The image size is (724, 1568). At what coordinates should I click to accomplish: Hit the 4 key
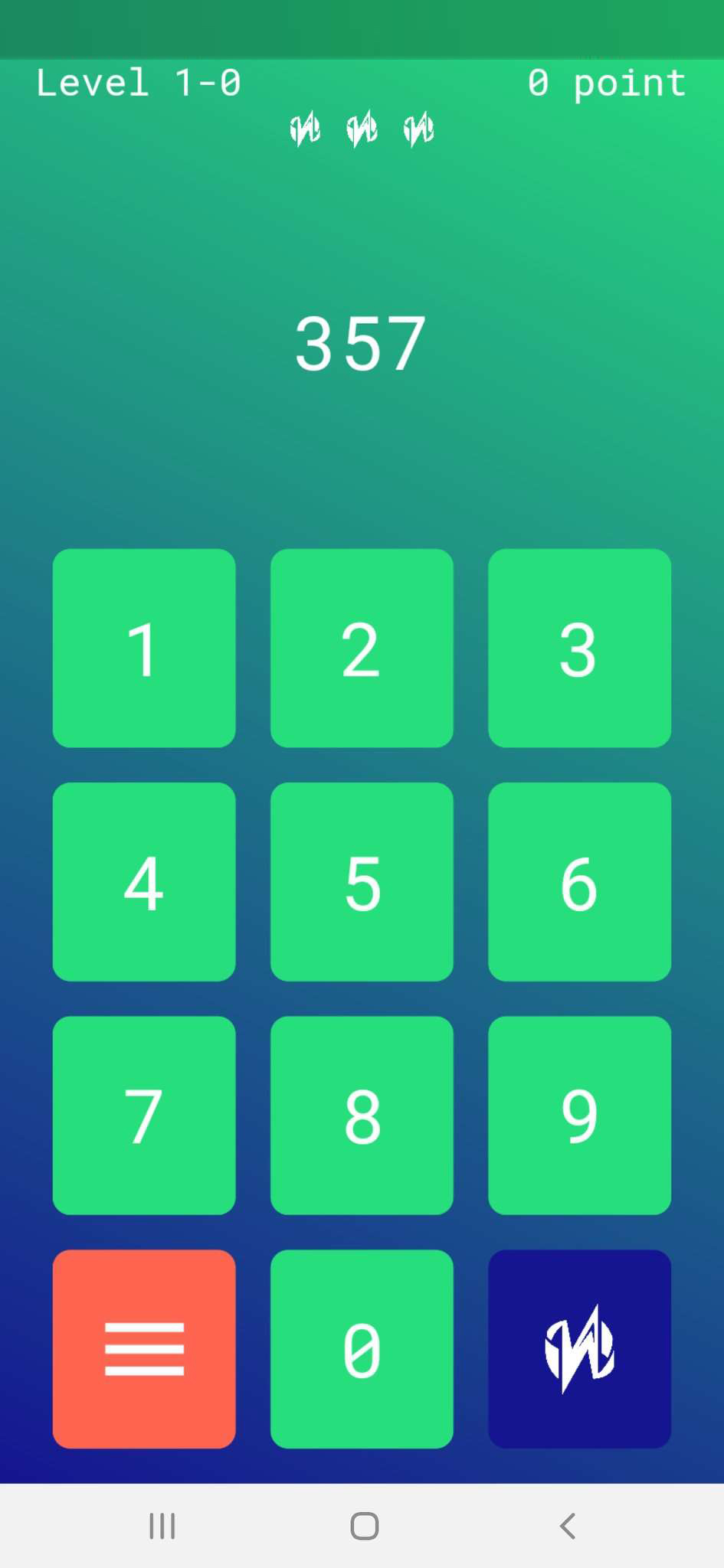[x=144, y=881]
